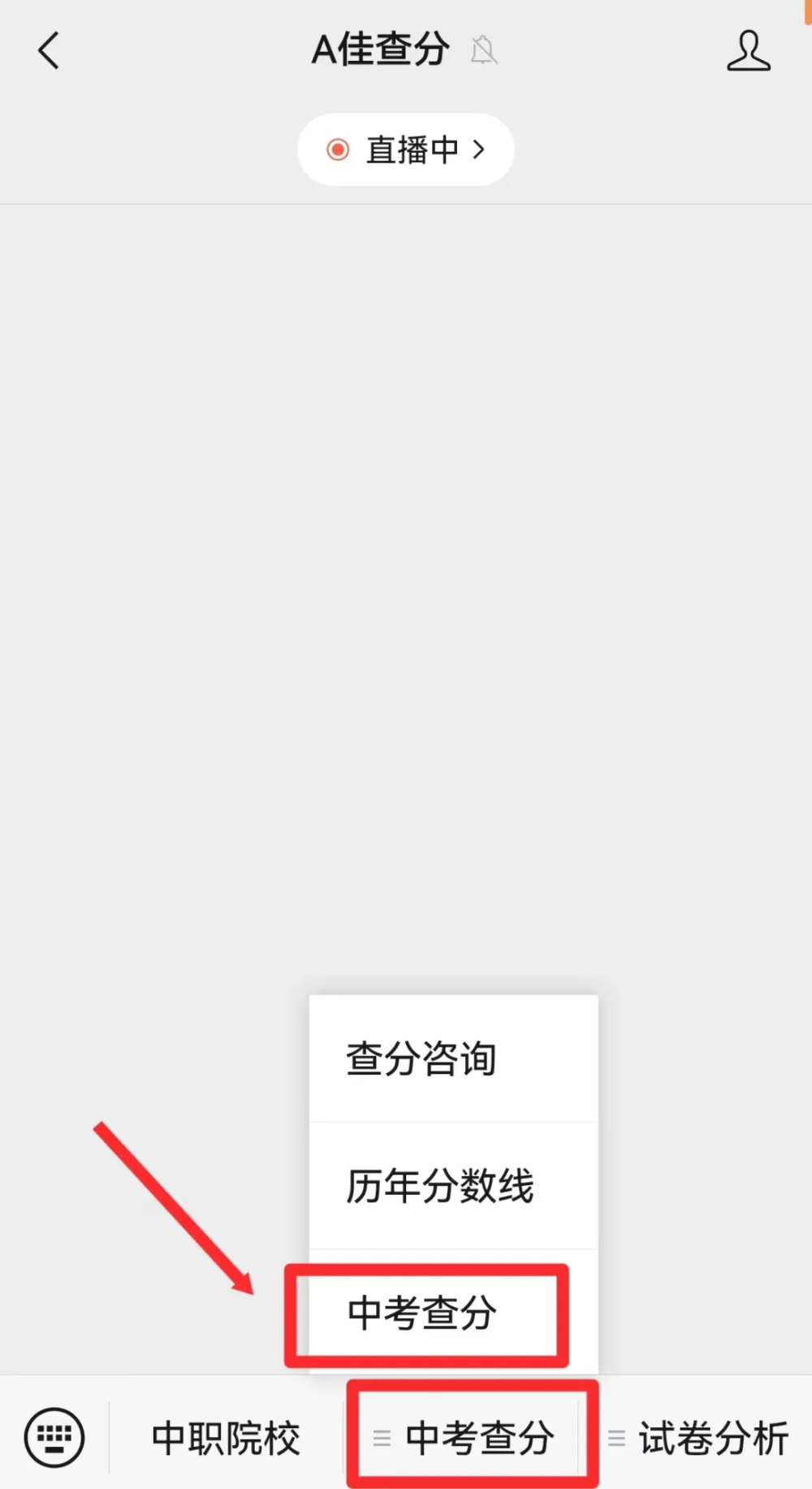Image resolution: width=812 pixels, height=1489 pixels.
Task: Open the 直播中 live stream chip
Action: (405, 149)
